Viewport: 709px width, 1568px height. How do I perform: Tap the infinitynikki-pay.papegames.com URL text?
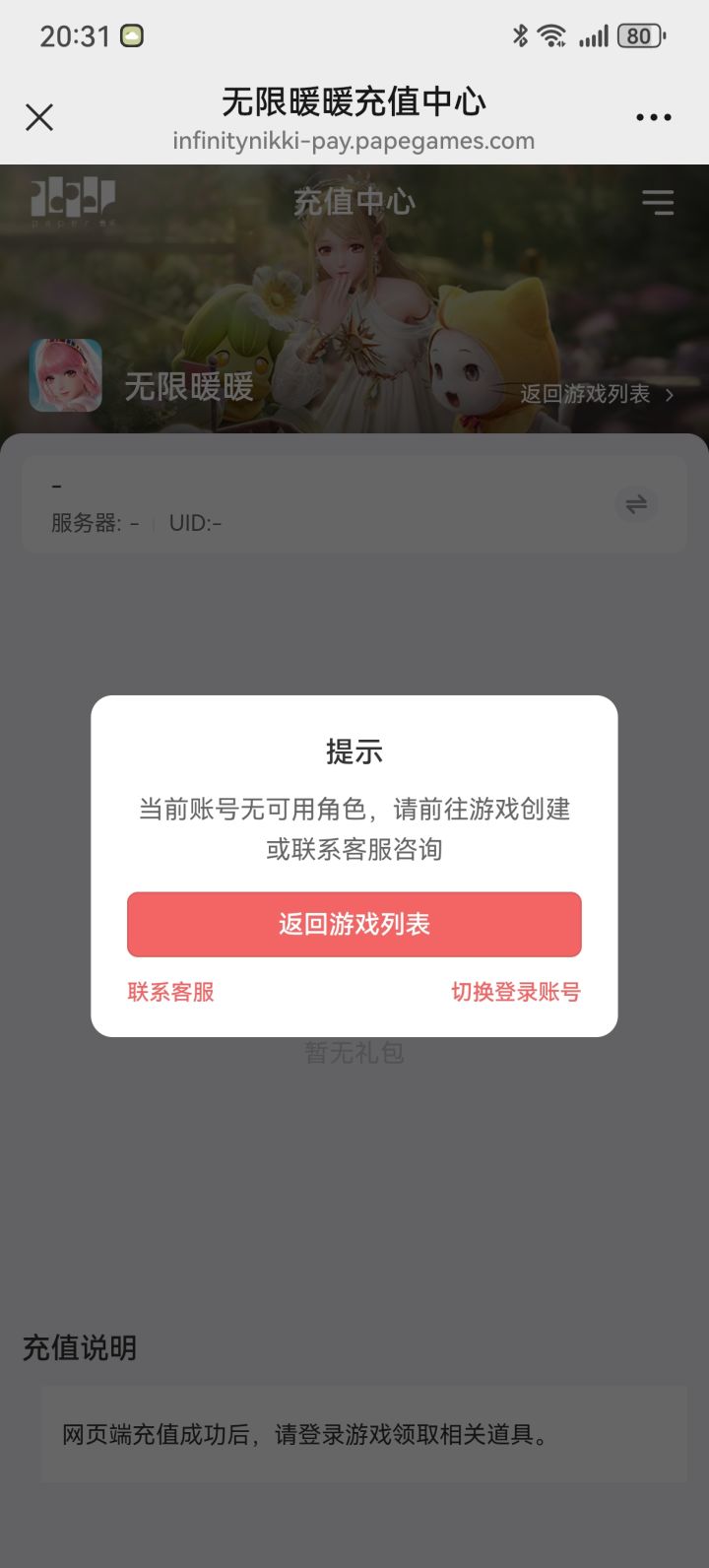tap(354, 141)
